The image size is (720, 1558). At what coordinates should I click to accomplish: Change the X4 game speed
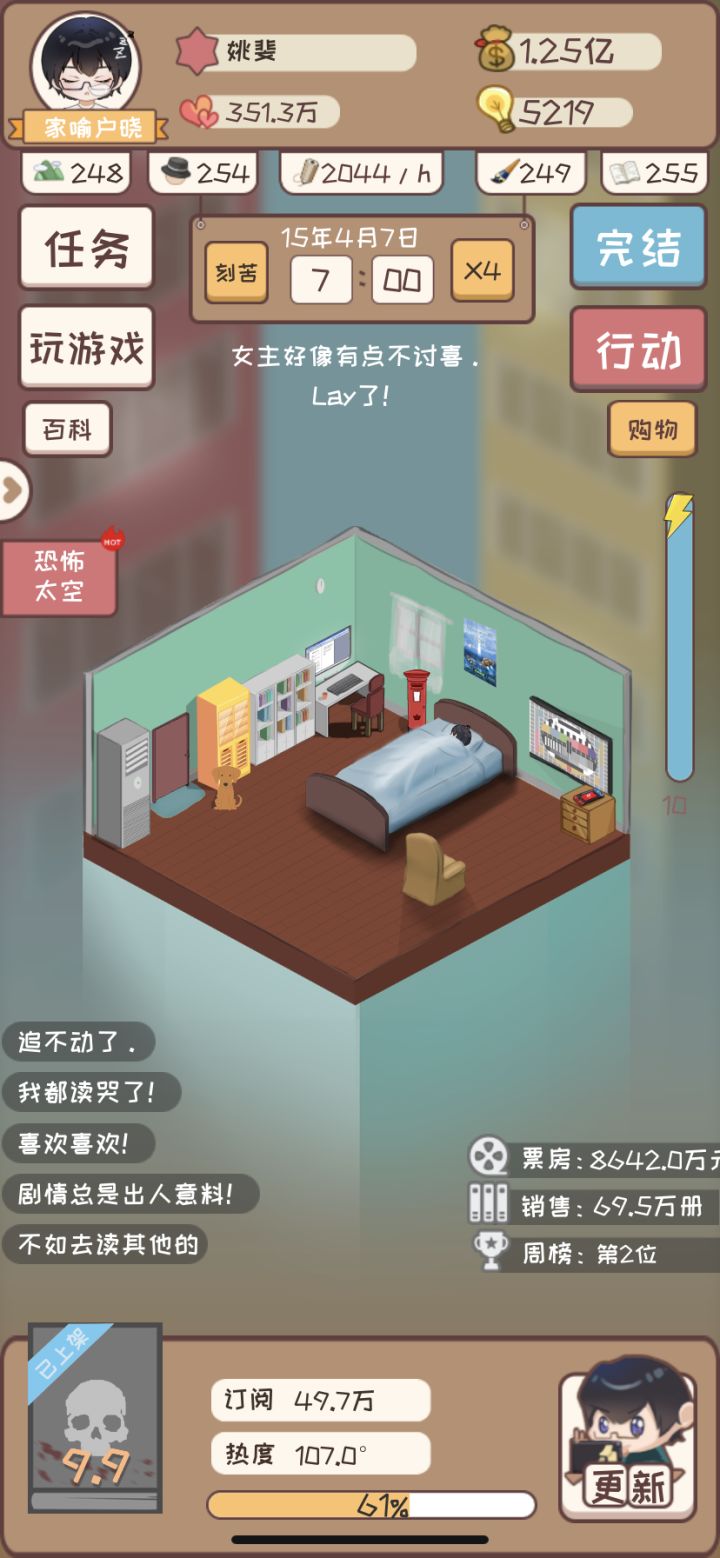click(x=482, y=271)
